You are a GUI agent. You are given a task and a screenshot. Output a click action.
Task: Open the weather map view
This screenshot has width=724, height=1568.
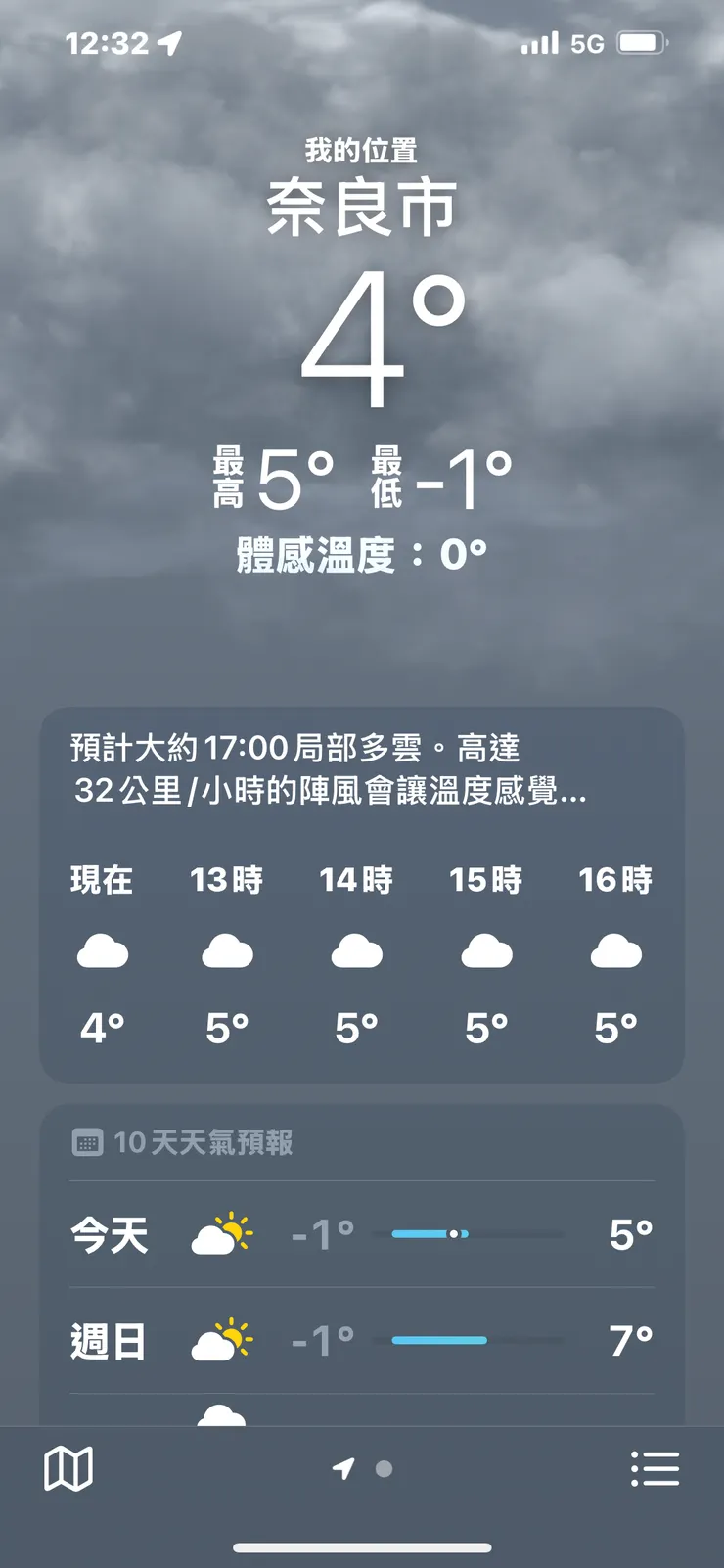68,1468
